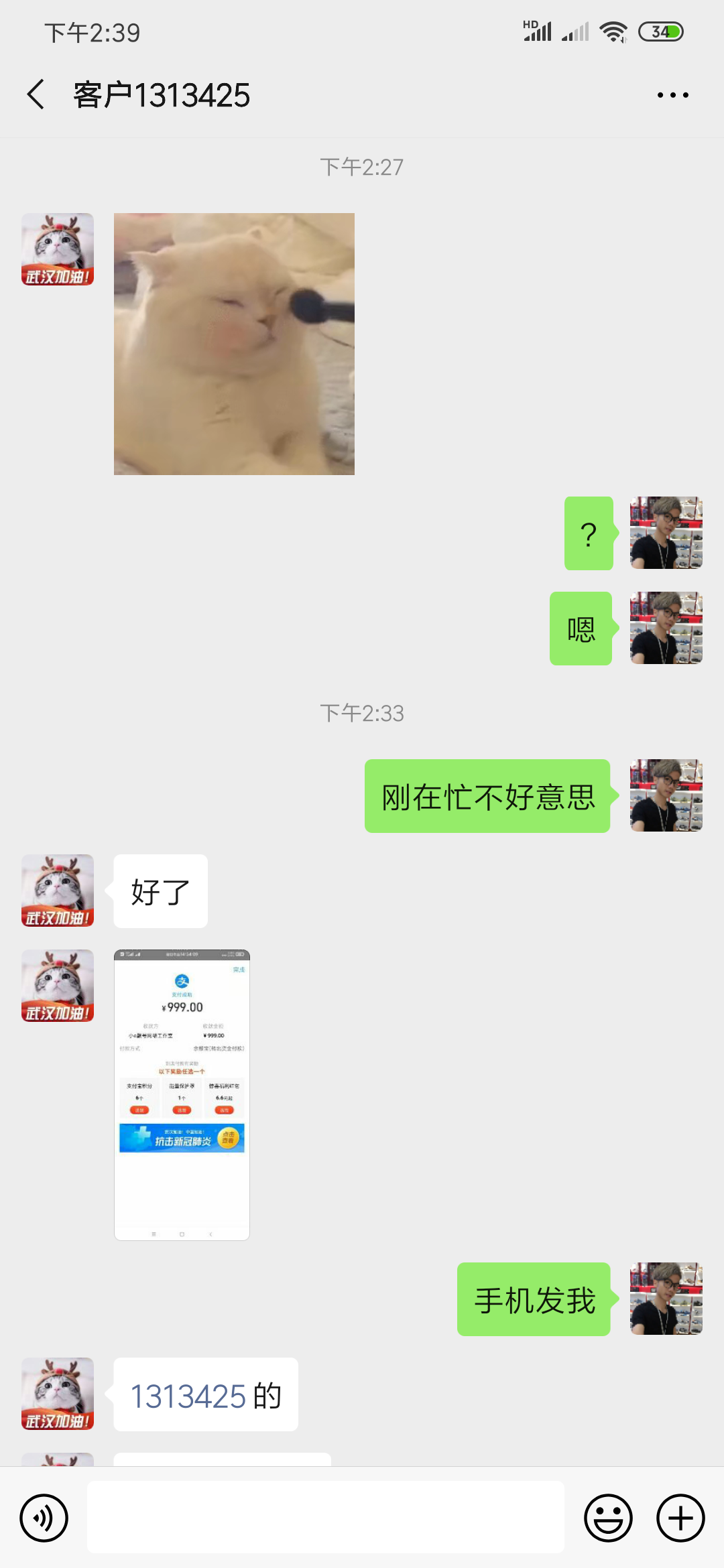Screen dimensions: 724x1568
Task: Open my avatar next to 手机发我 message
Action: point(666,1299)
